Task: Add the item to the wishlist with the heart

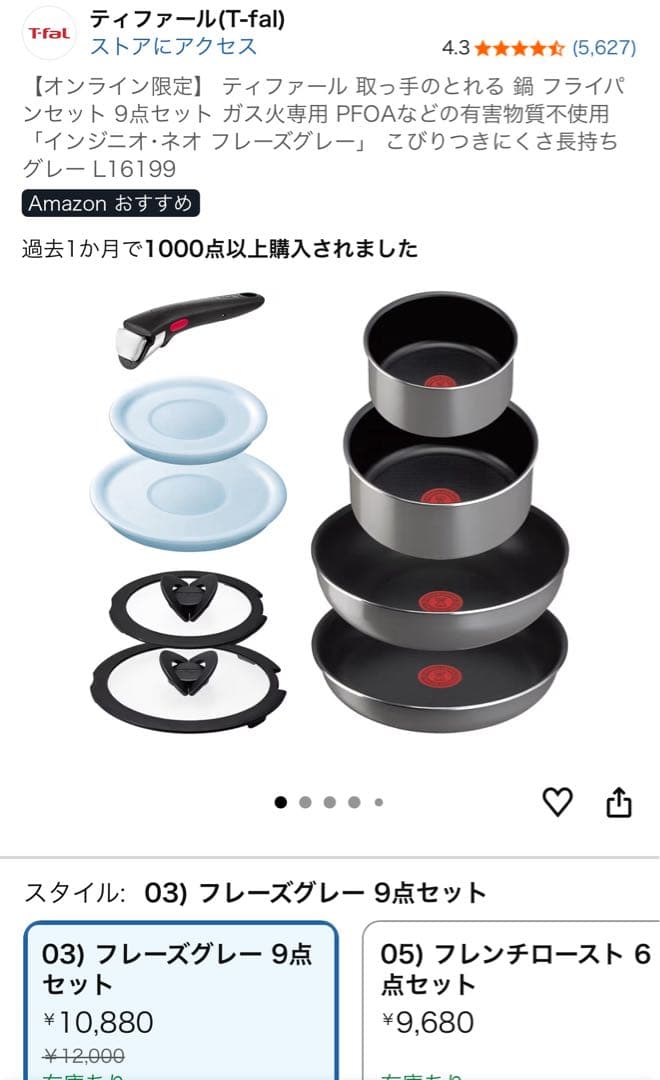Action: 557,802
